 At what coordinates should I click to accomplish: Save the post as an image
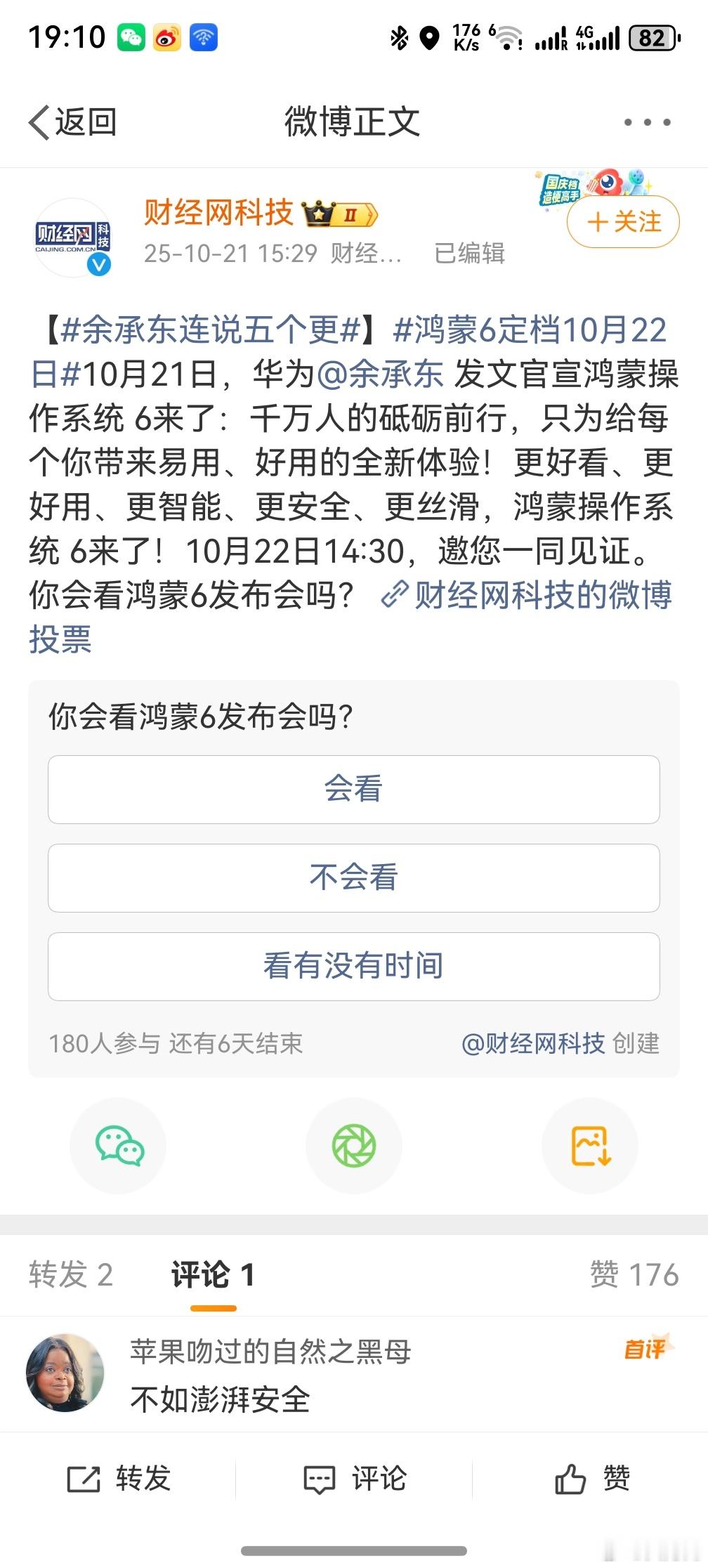click(590, 1146)
